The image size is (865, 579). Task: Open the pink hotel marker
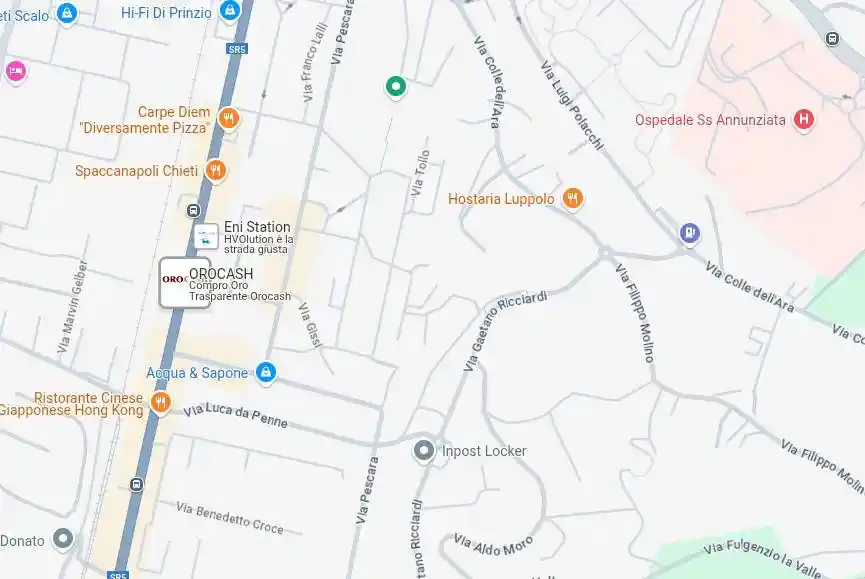tap(15, 71)
